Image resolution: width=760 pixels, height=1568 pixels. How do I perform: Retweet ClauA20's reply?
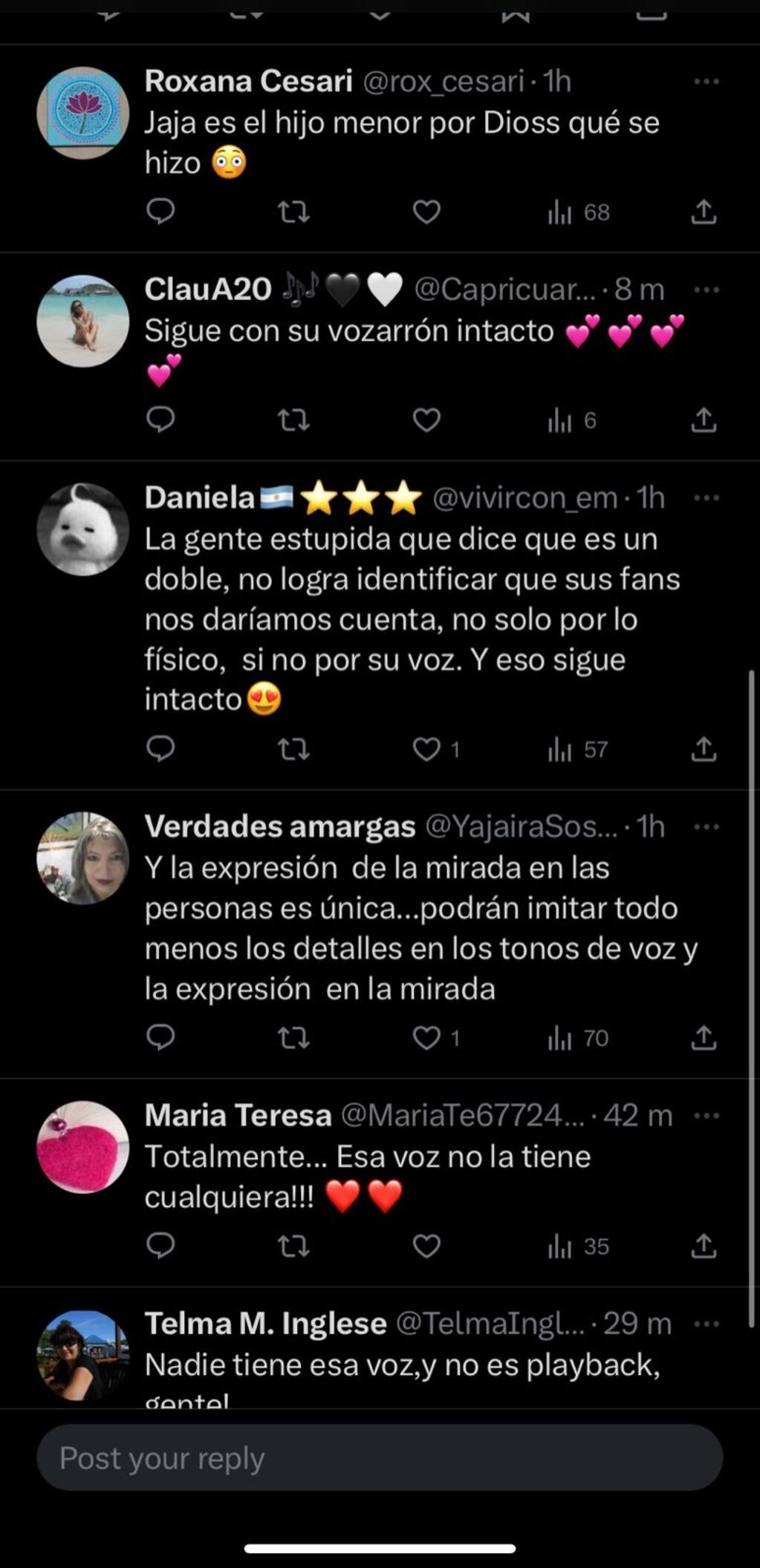tap(293, 421)
